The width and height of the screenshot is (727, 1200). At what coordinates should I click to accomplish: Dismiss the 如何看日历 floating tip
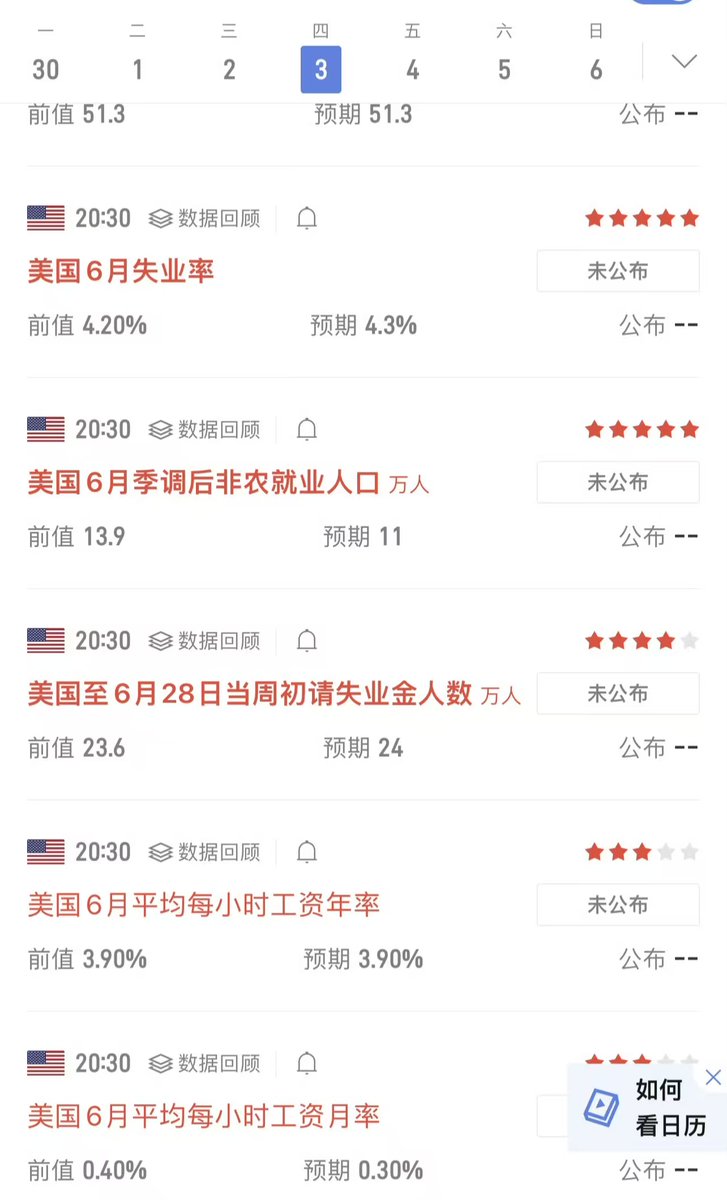713,1077
